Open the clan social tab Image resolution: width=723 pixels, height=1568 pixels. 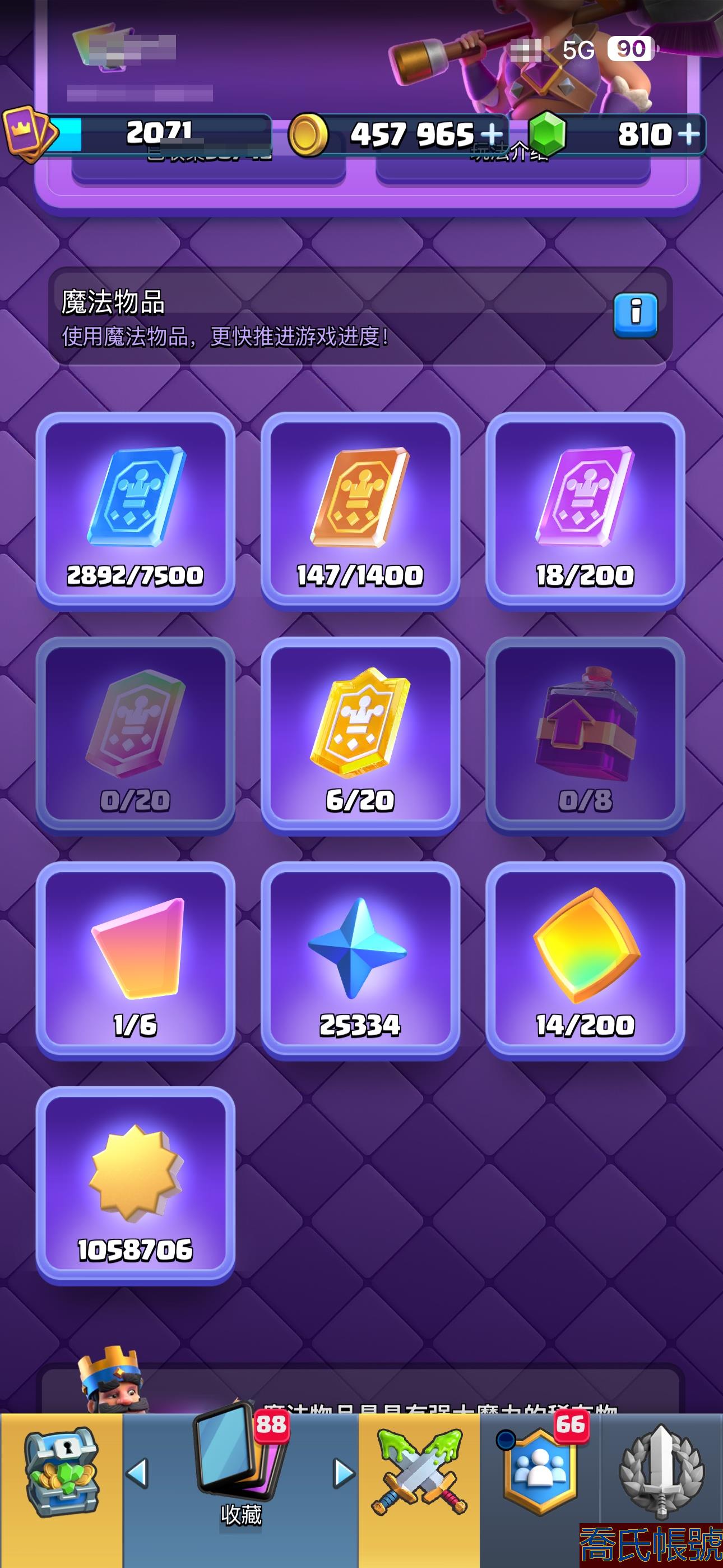click(x=540, y=1490)
